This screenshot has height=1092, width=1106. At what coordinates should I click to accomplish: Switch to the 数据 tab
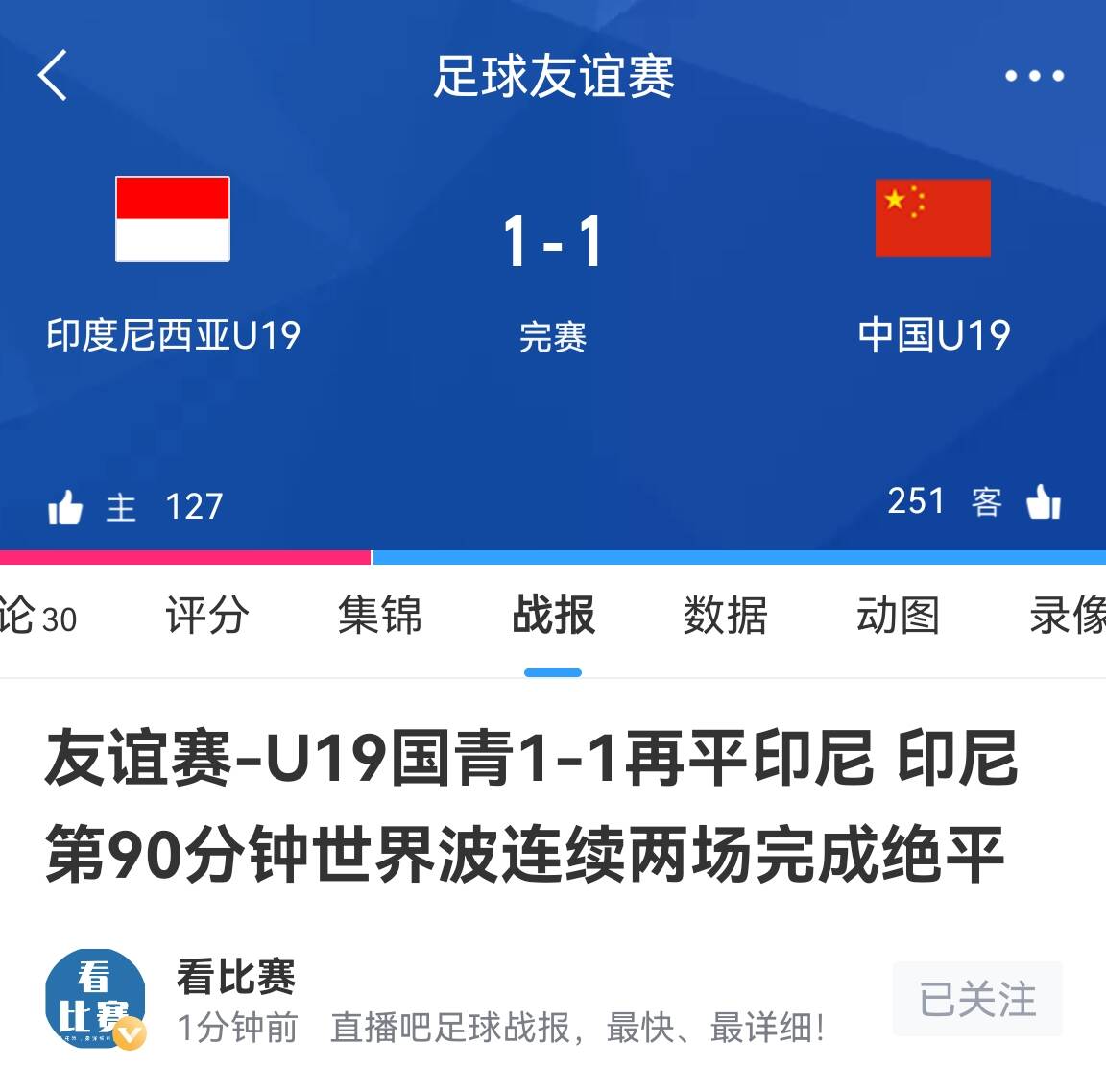click(x=725, y=616)
